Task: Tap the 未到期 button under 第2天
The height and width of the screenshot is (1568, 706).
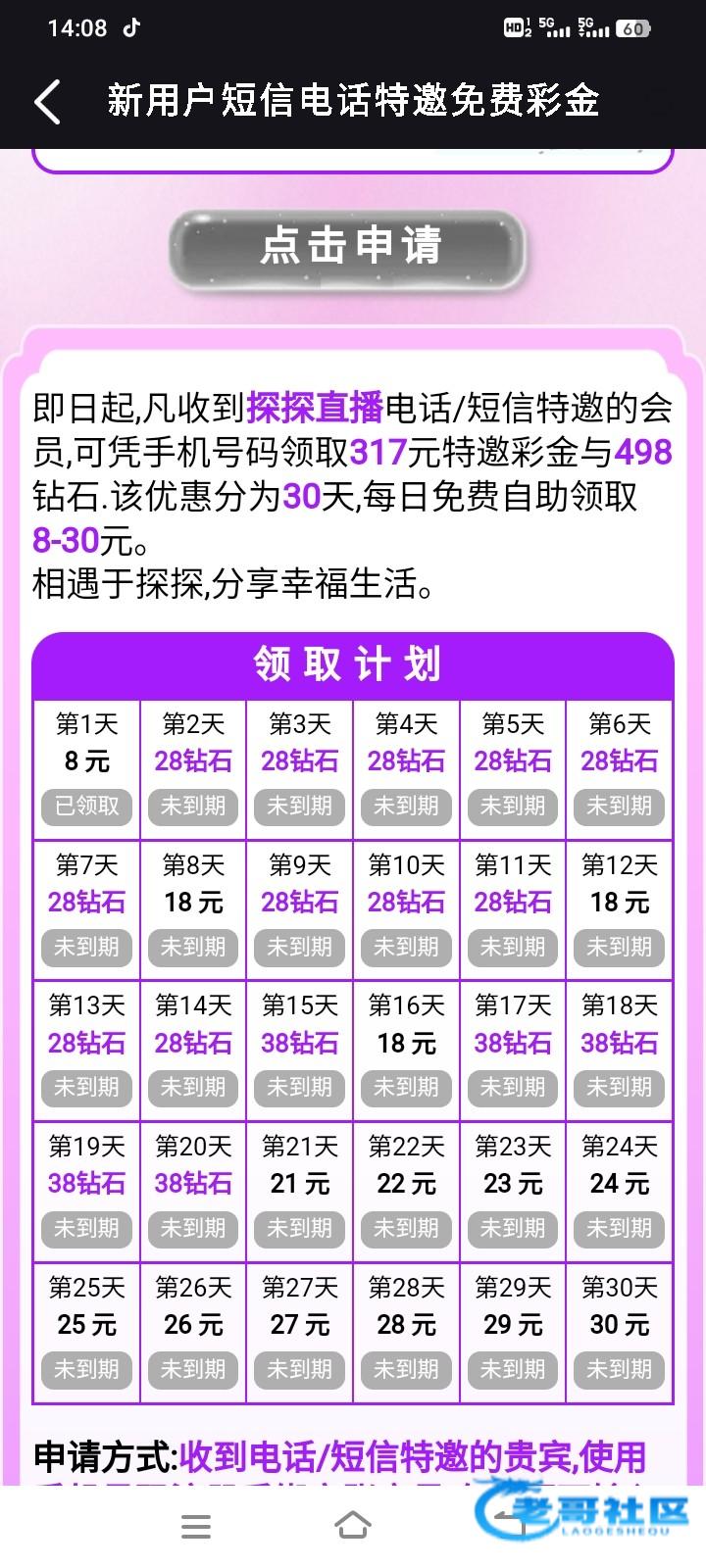Action: 193,807
